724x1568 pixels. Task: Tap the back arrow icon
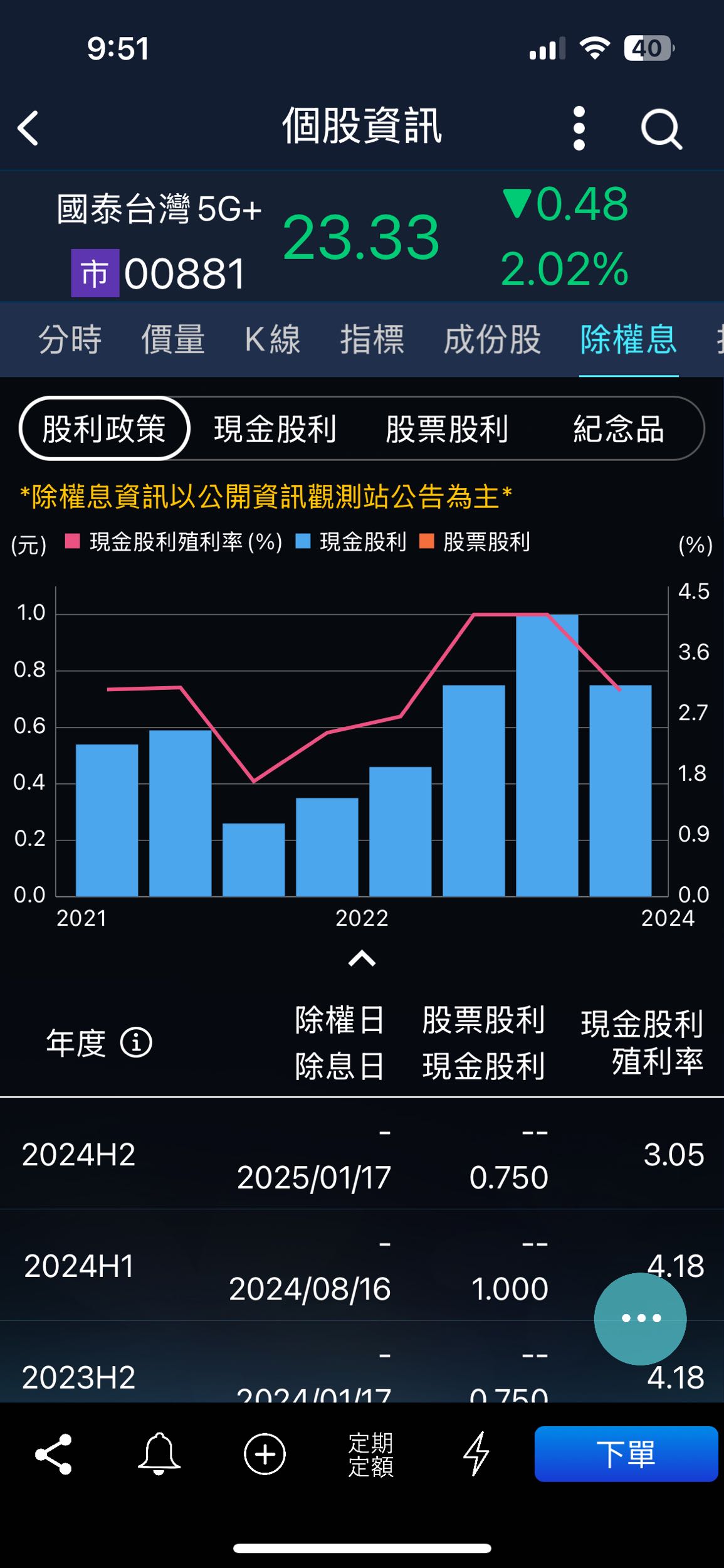[28, 128]
